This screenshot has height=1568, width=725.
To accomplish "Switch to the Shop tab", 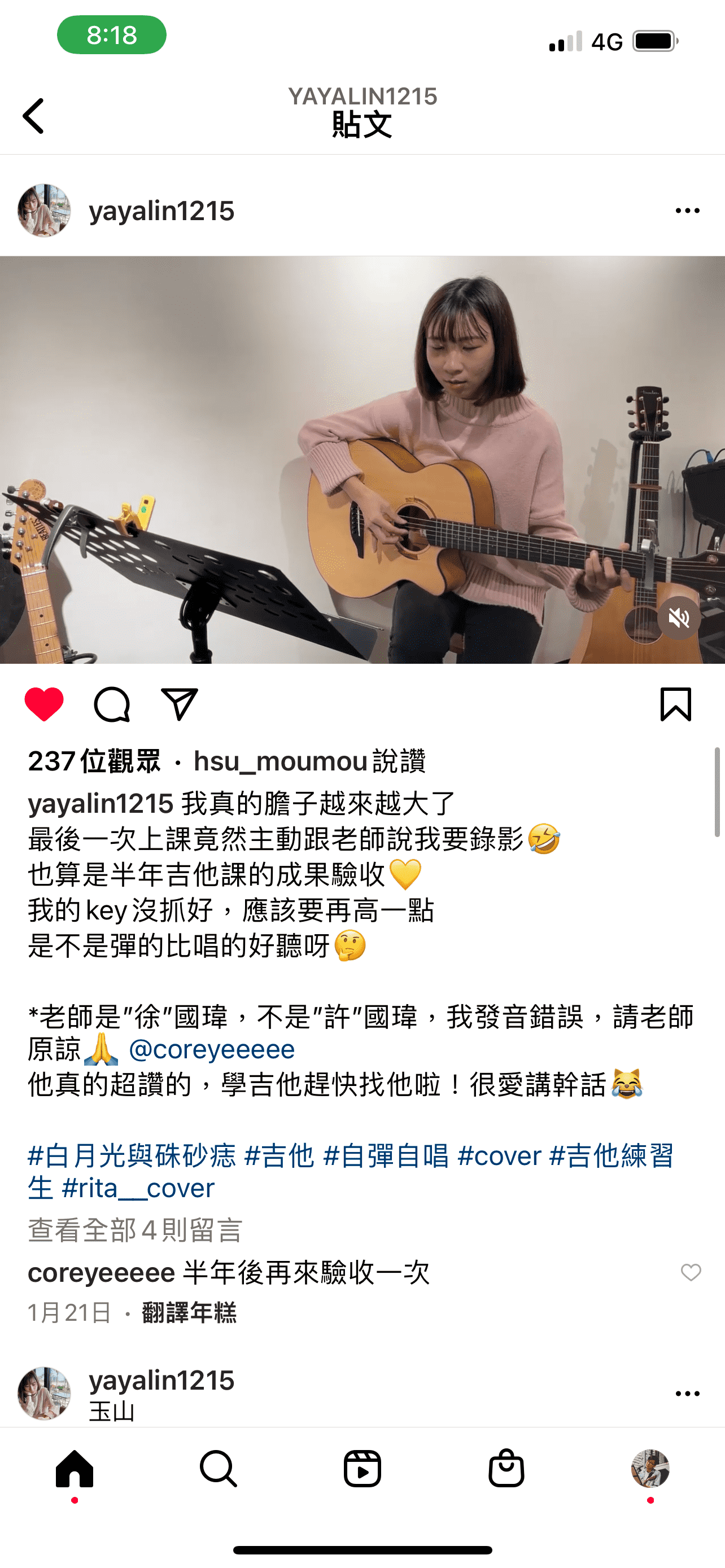I will coord(506,1468).
